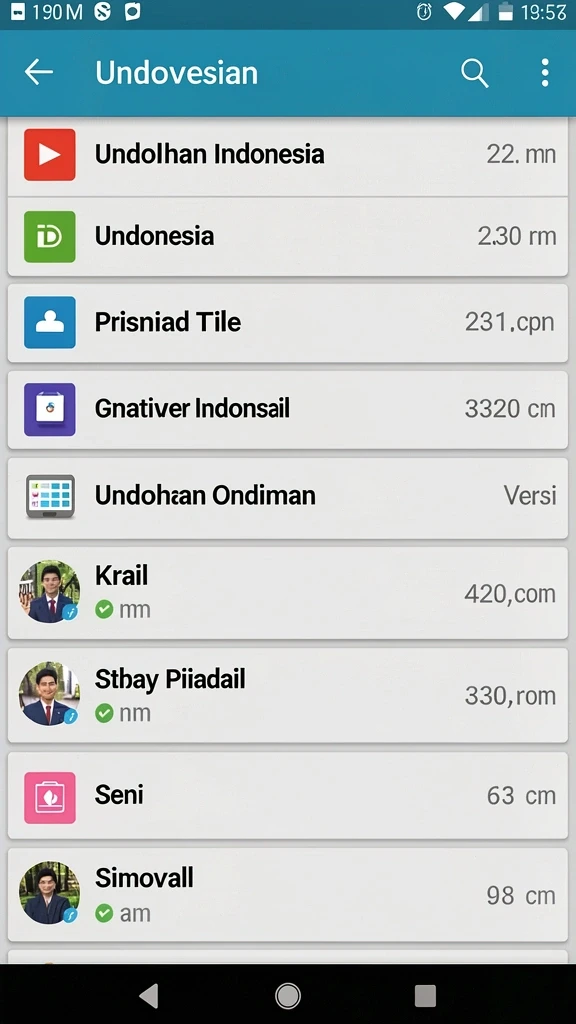Viewport: 576px width, 1024px height.
Task: Open recent apps from navigation bar
Action: [x=425, y=996]
